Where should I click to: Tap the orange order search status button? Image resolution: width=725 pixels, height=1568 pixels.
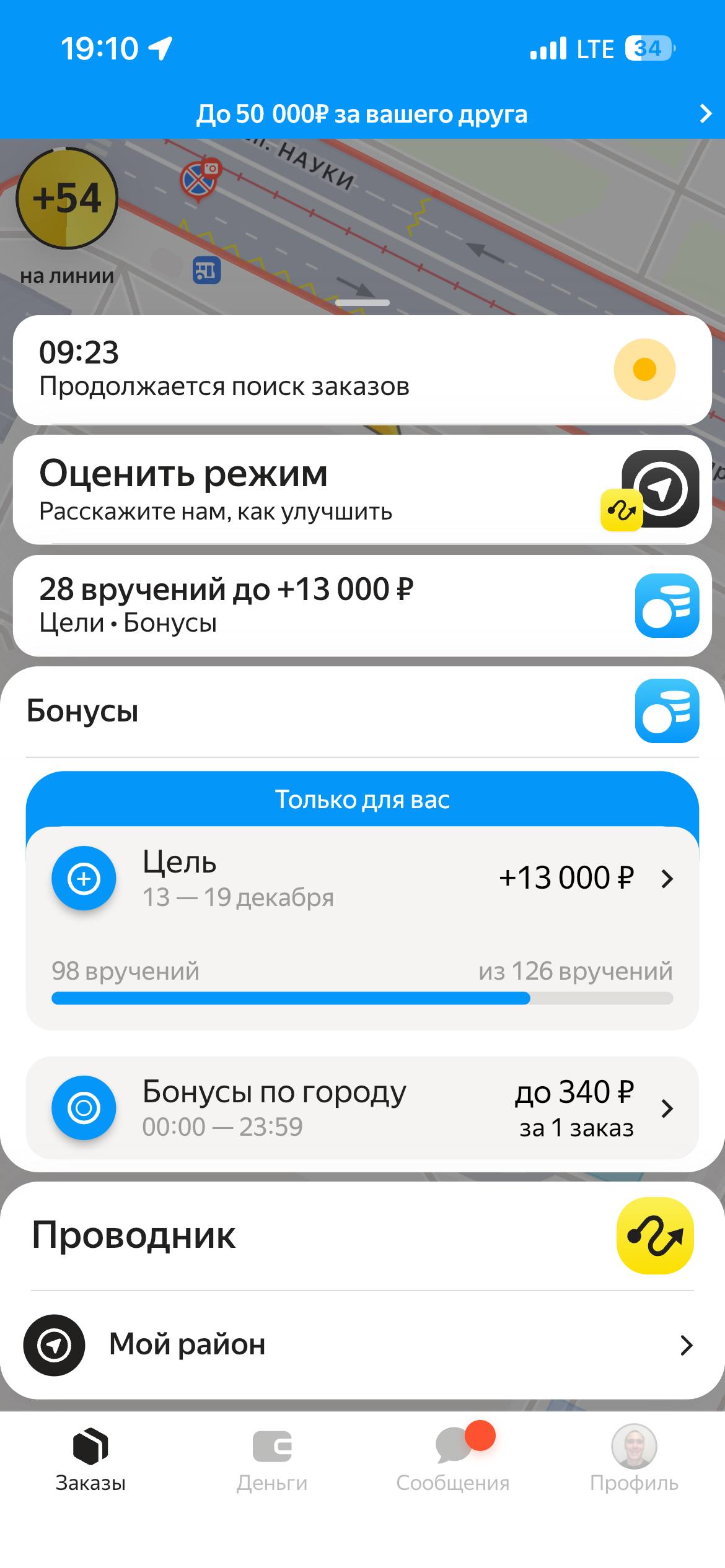tap(644, 370)
